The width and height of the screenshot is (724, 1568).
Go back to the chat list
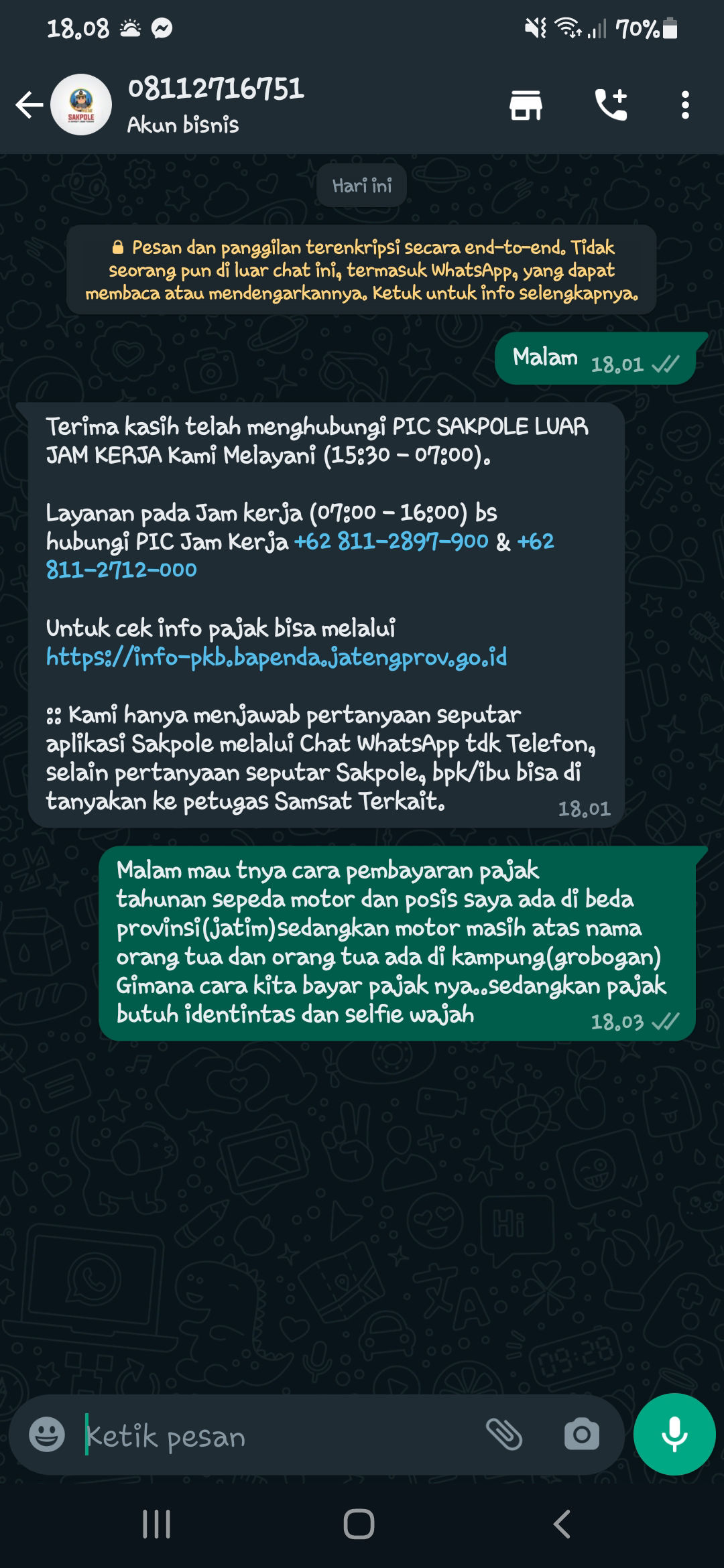(x=29, y=105)
